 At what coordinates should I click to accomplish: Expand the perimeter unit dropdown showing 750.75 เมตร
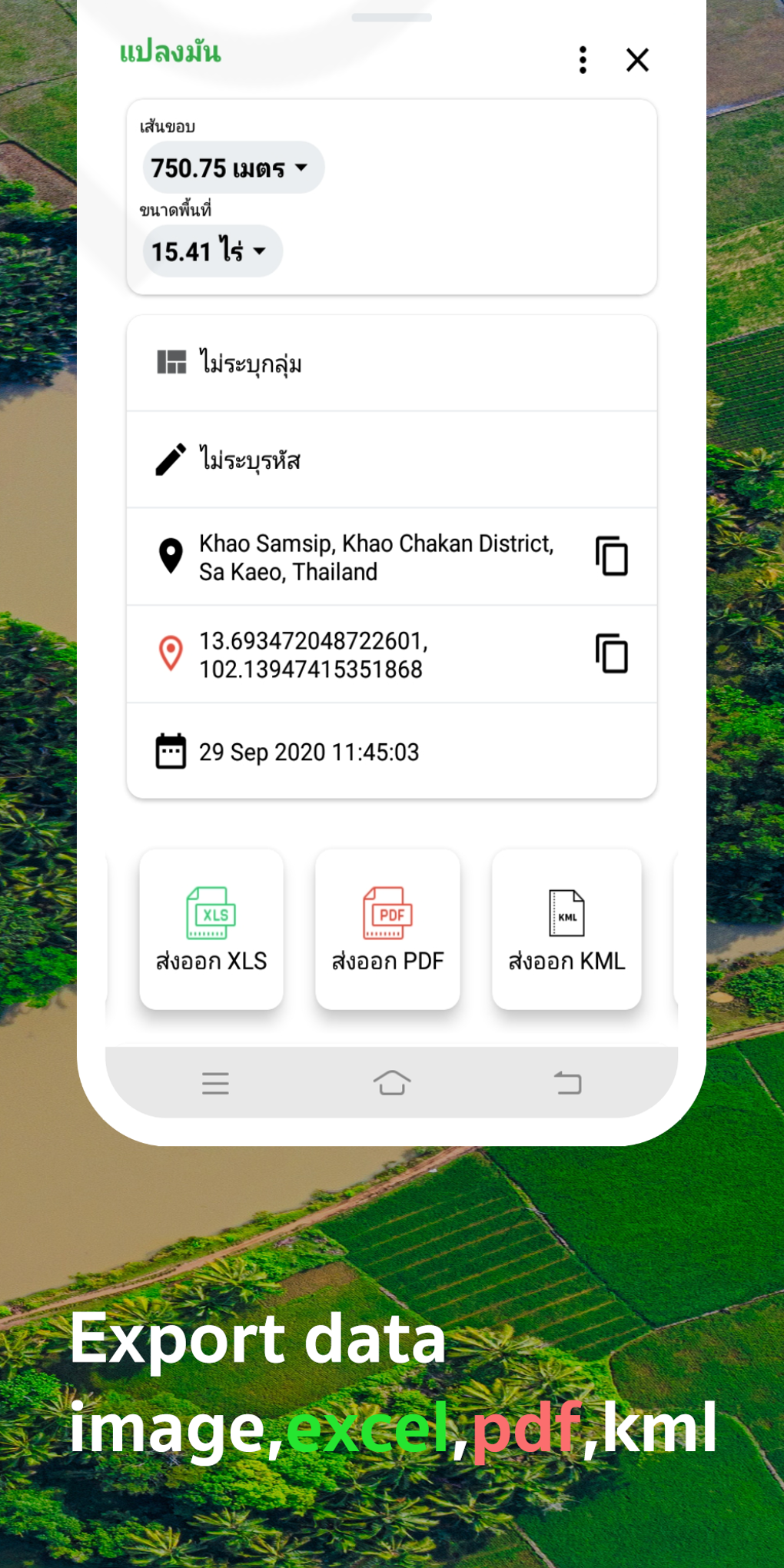(x=232, y=168)
